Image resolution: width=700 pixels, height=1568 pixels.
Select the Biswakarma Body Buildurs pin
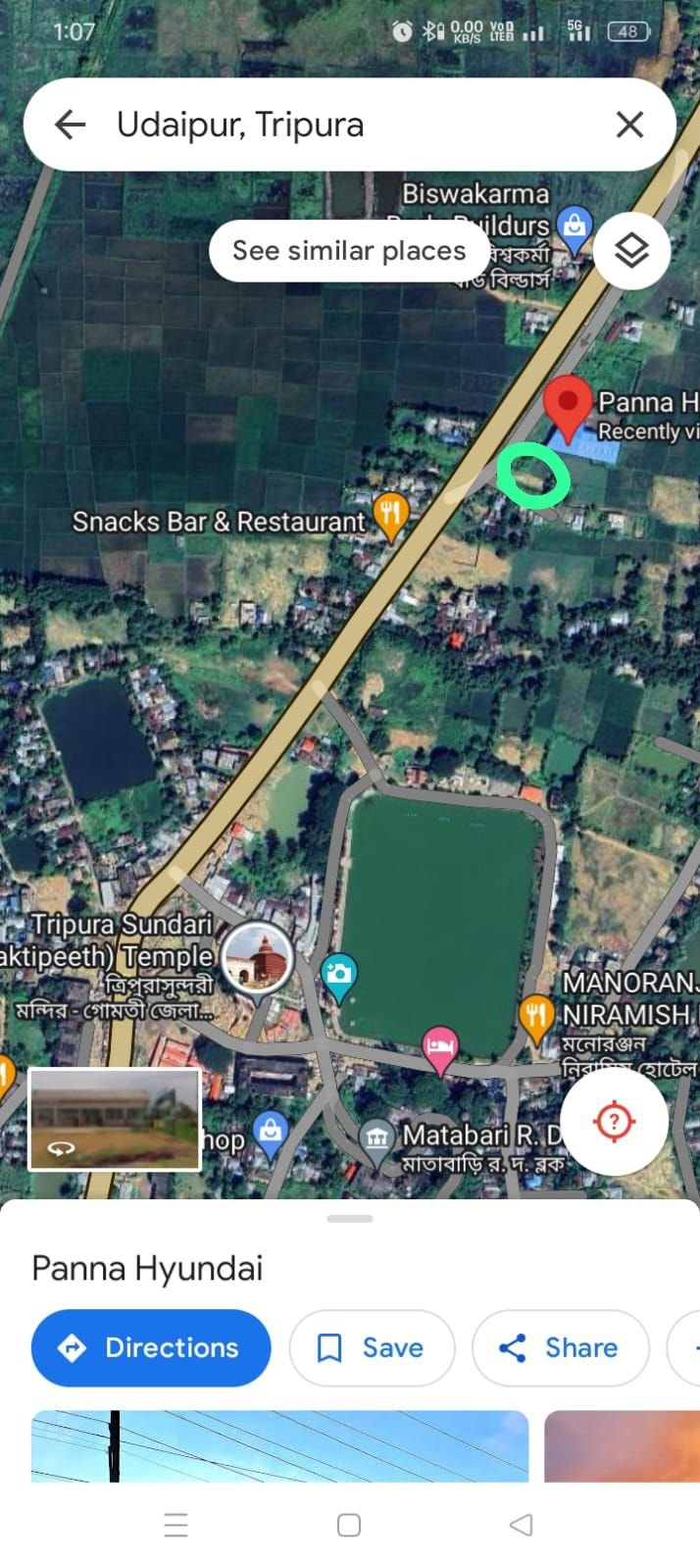click(574, 225)
